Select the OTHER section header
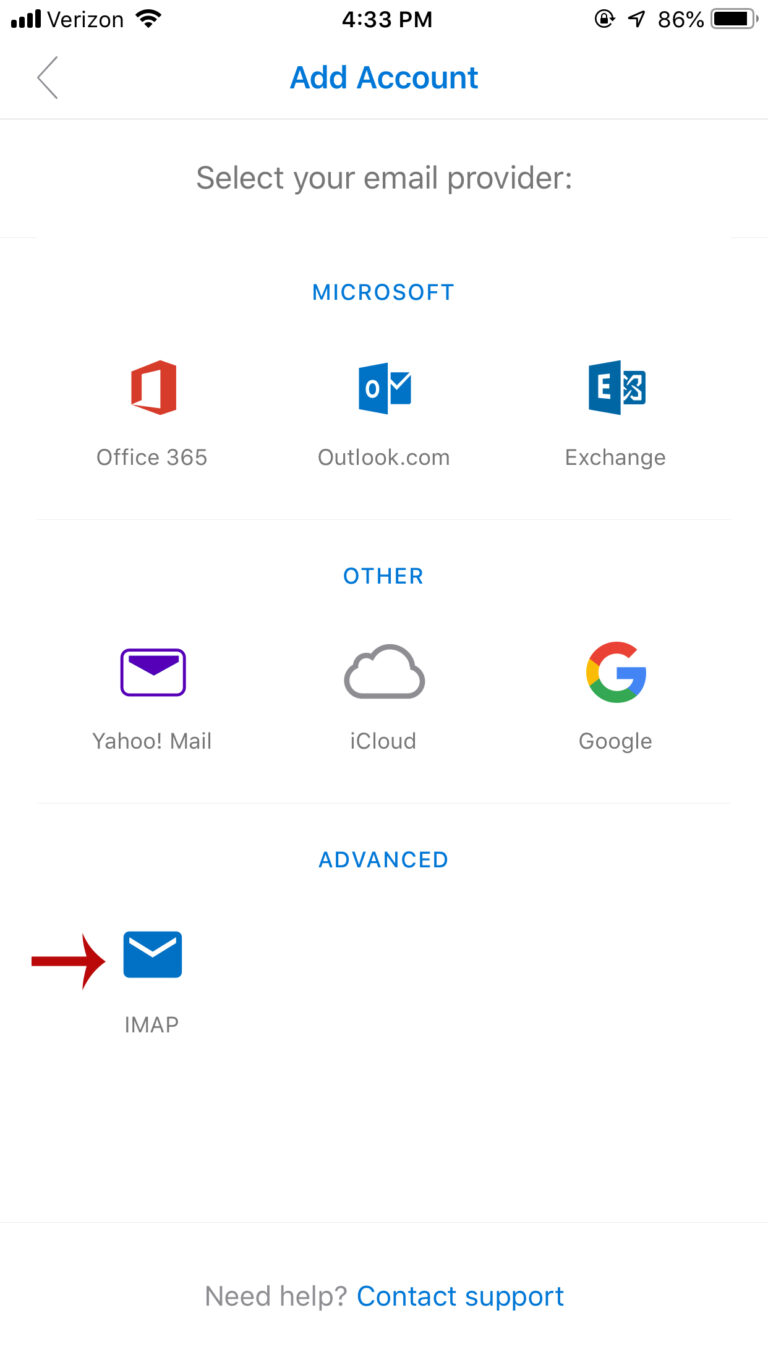This screenshot has height=1365, width=768. pyautogui.click(x=383, y=575)
